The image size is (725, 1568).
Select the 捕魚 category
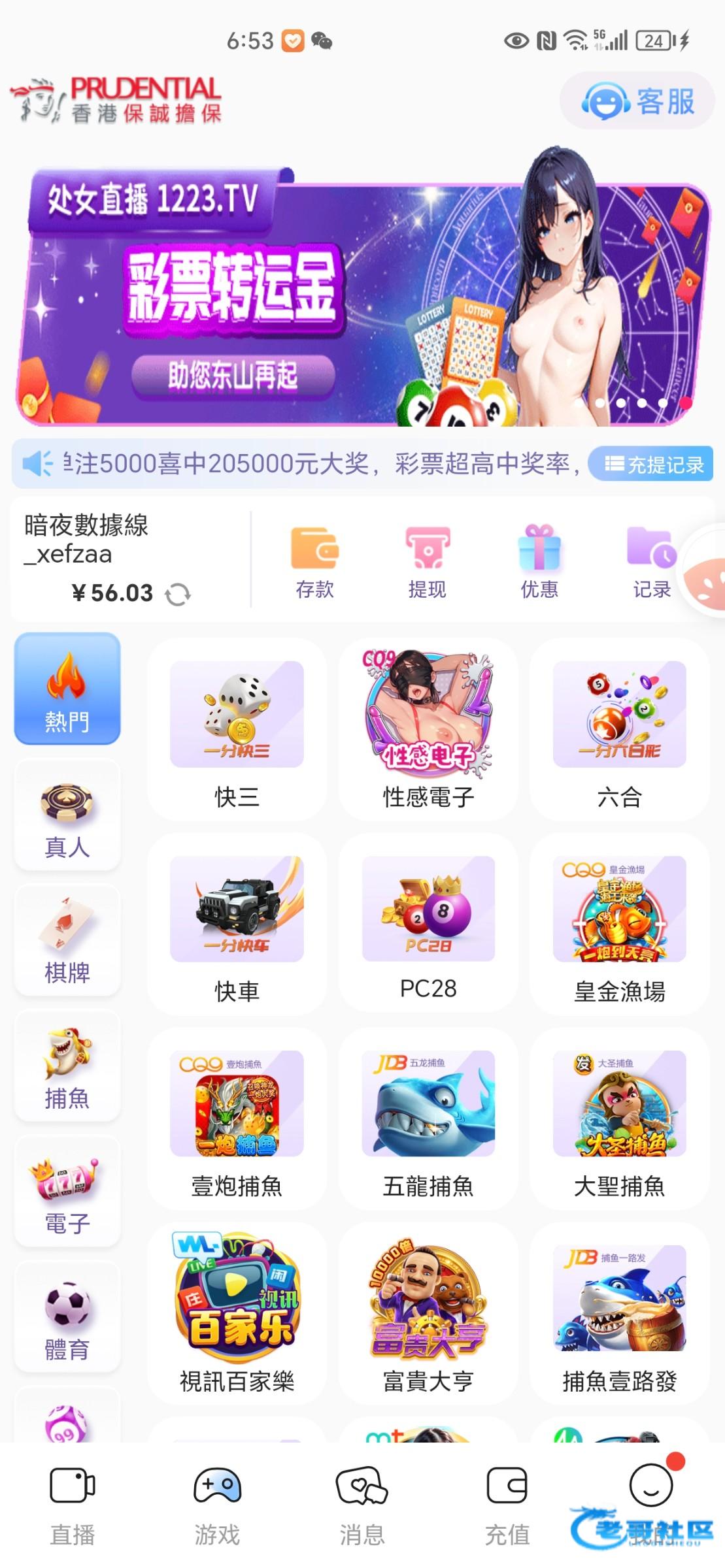click(67, 1066)
